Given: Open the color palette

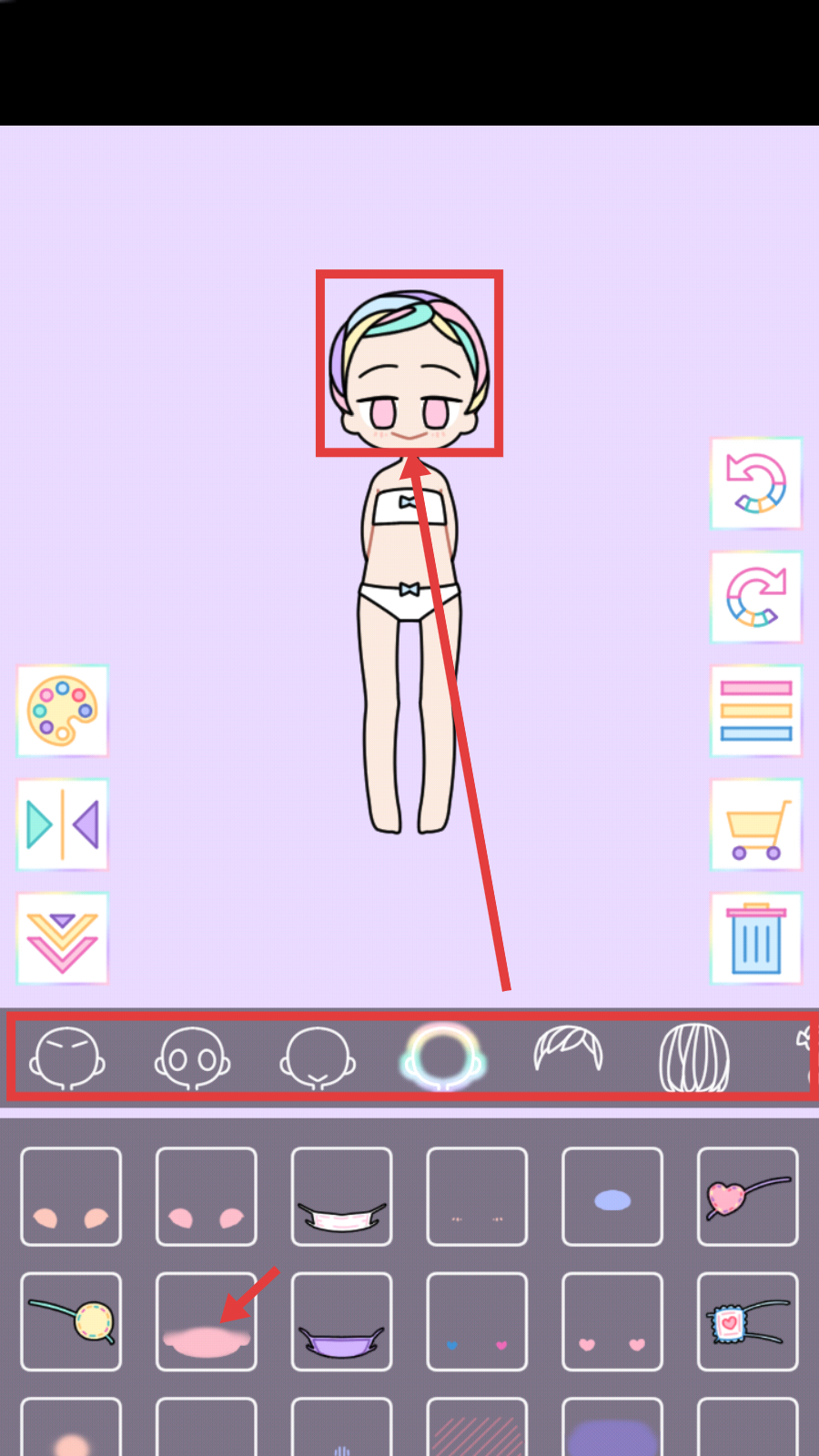Looking at the screenshot, I should tap(62, 711).
